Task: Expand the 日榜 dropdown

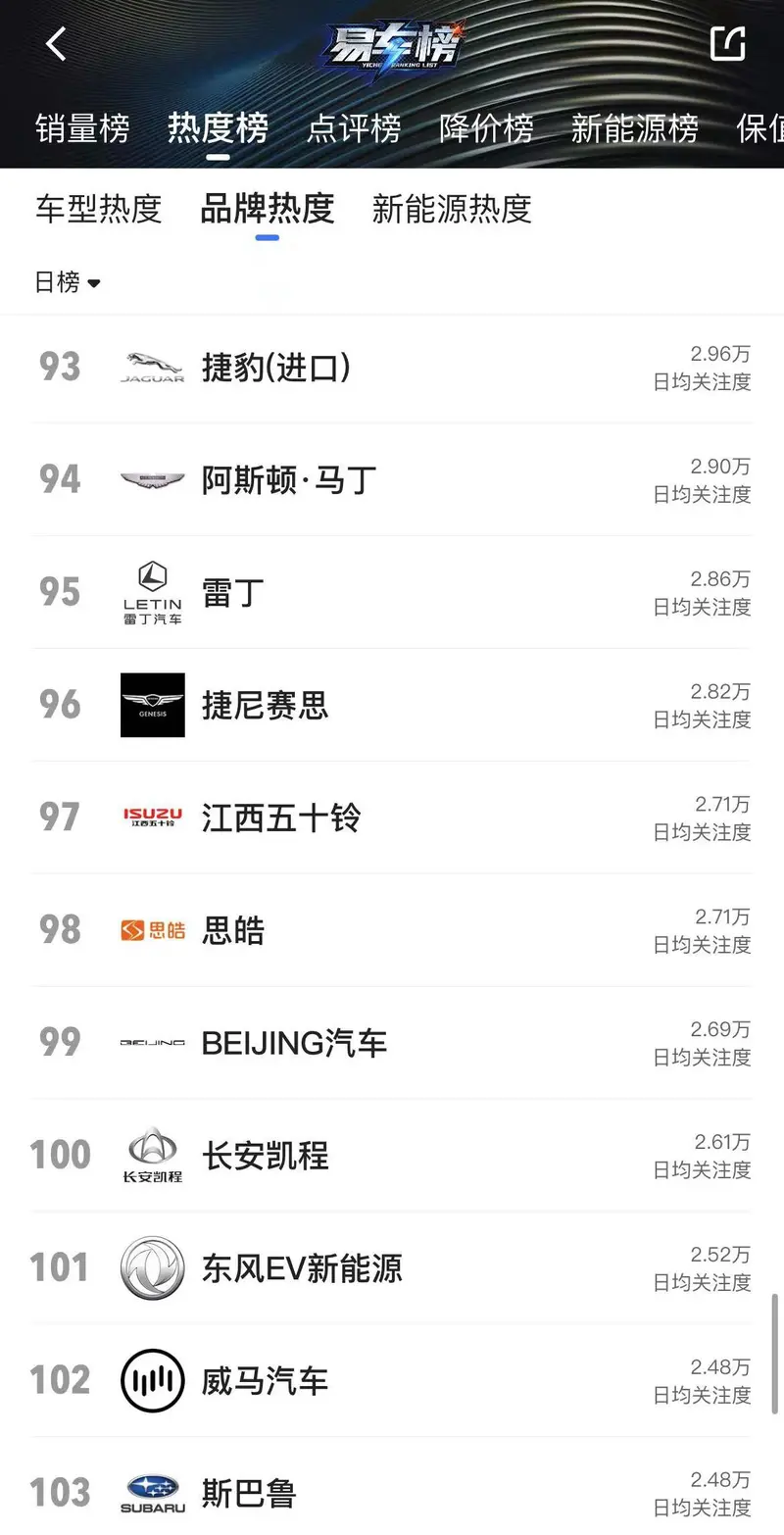Action: (69, 282)
